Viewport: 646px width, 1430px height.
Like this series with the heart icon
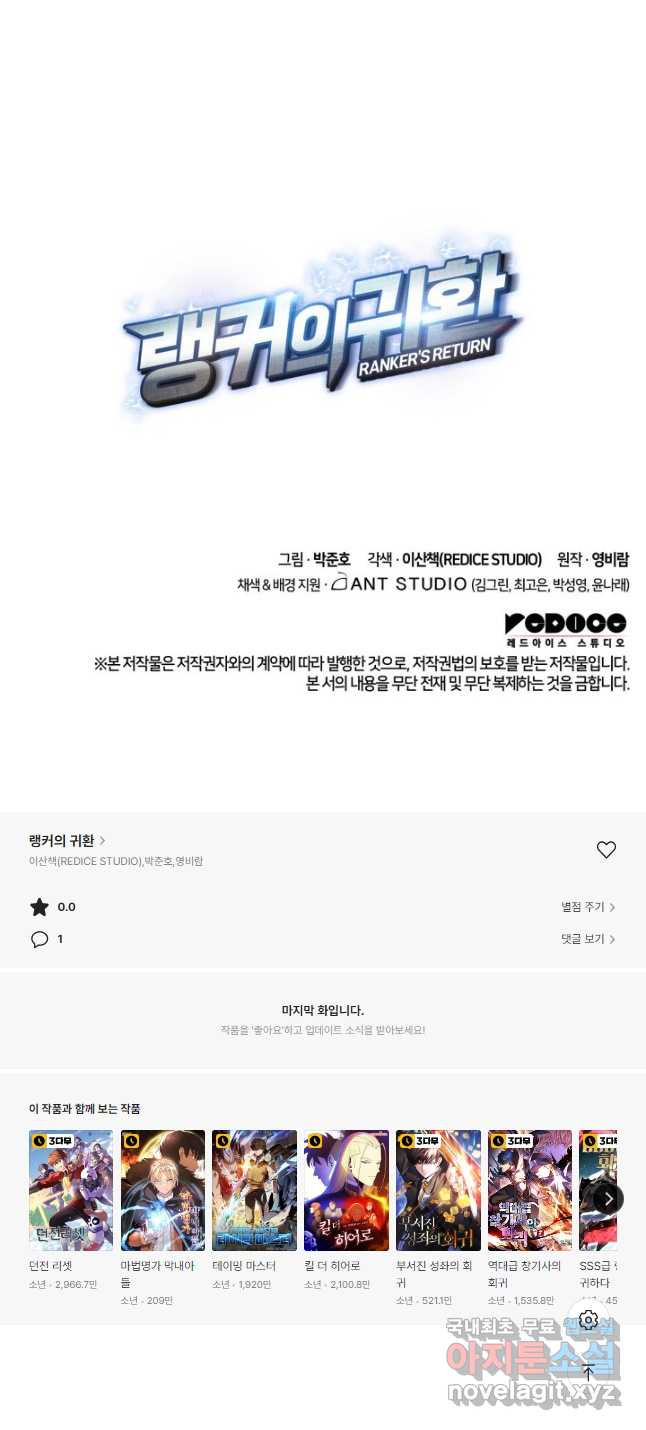(x=606, y=850)
